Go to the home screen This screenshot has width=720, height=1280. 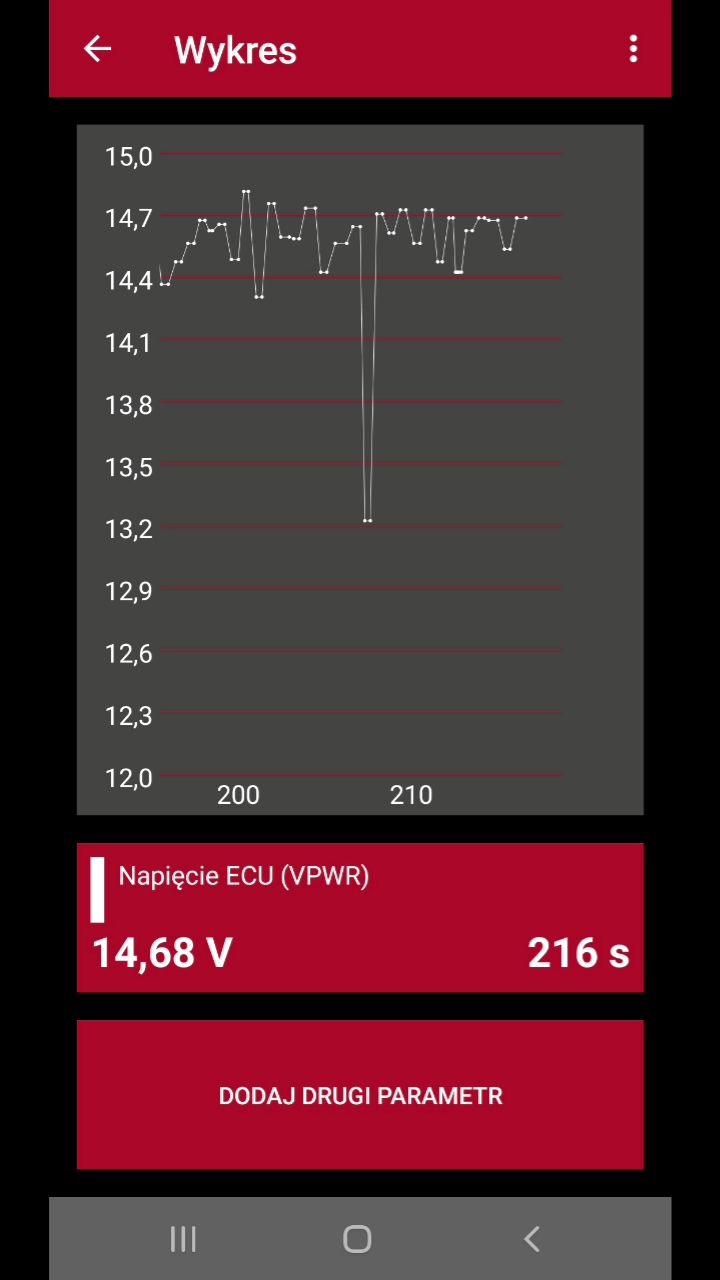pos(357,1239)
